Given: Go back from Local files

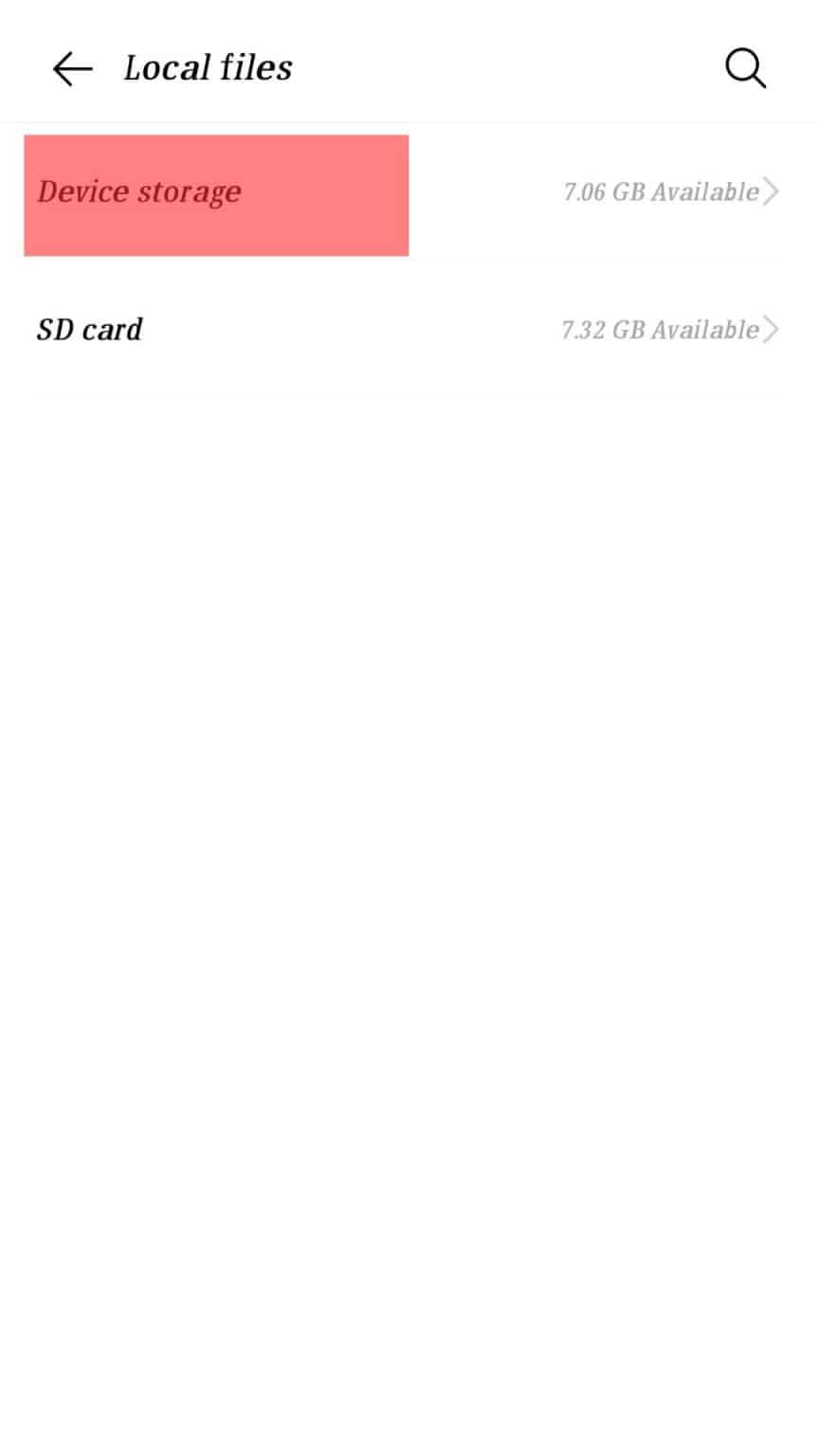Looking at the screenshot, I should (72, 68).
